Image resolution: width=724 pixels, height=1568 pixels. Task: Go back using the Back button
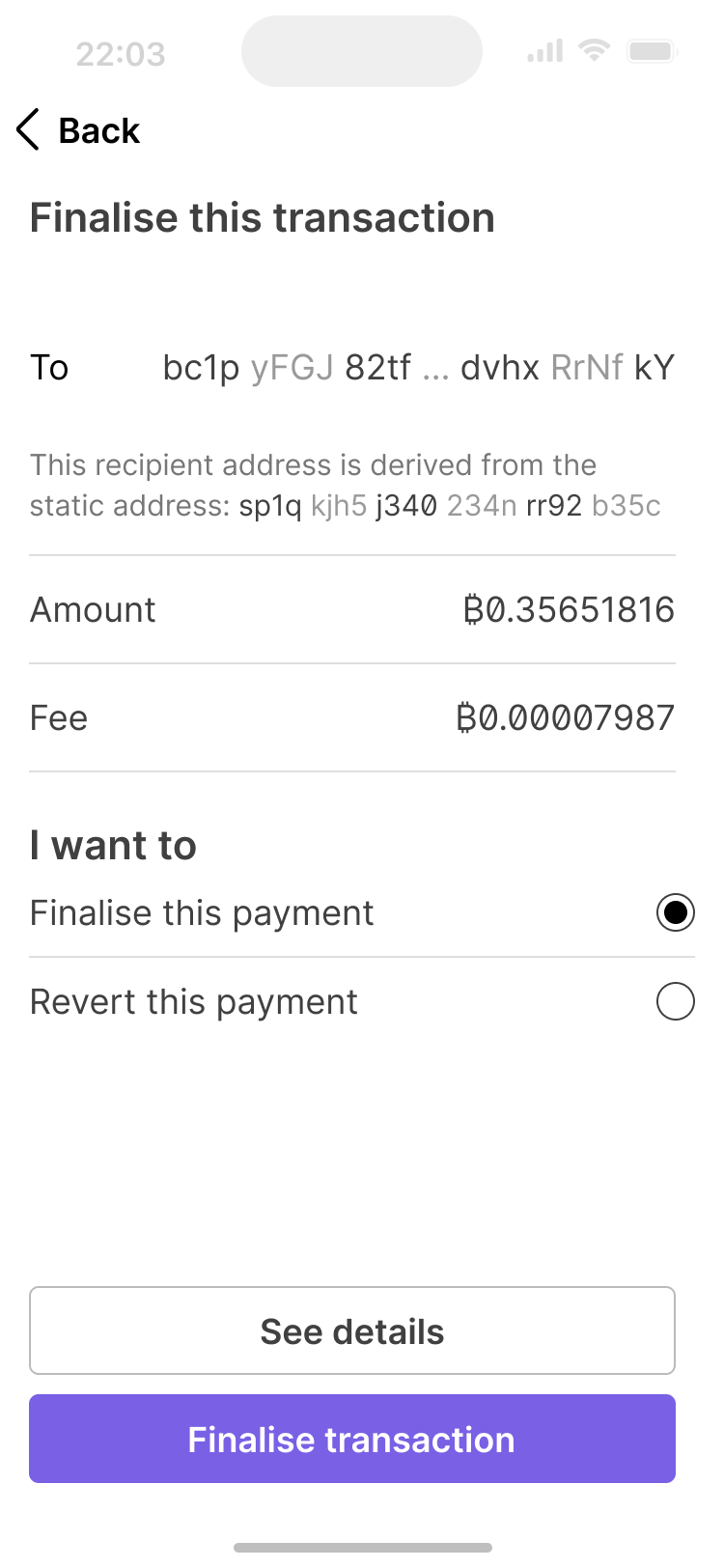point(79,130)
